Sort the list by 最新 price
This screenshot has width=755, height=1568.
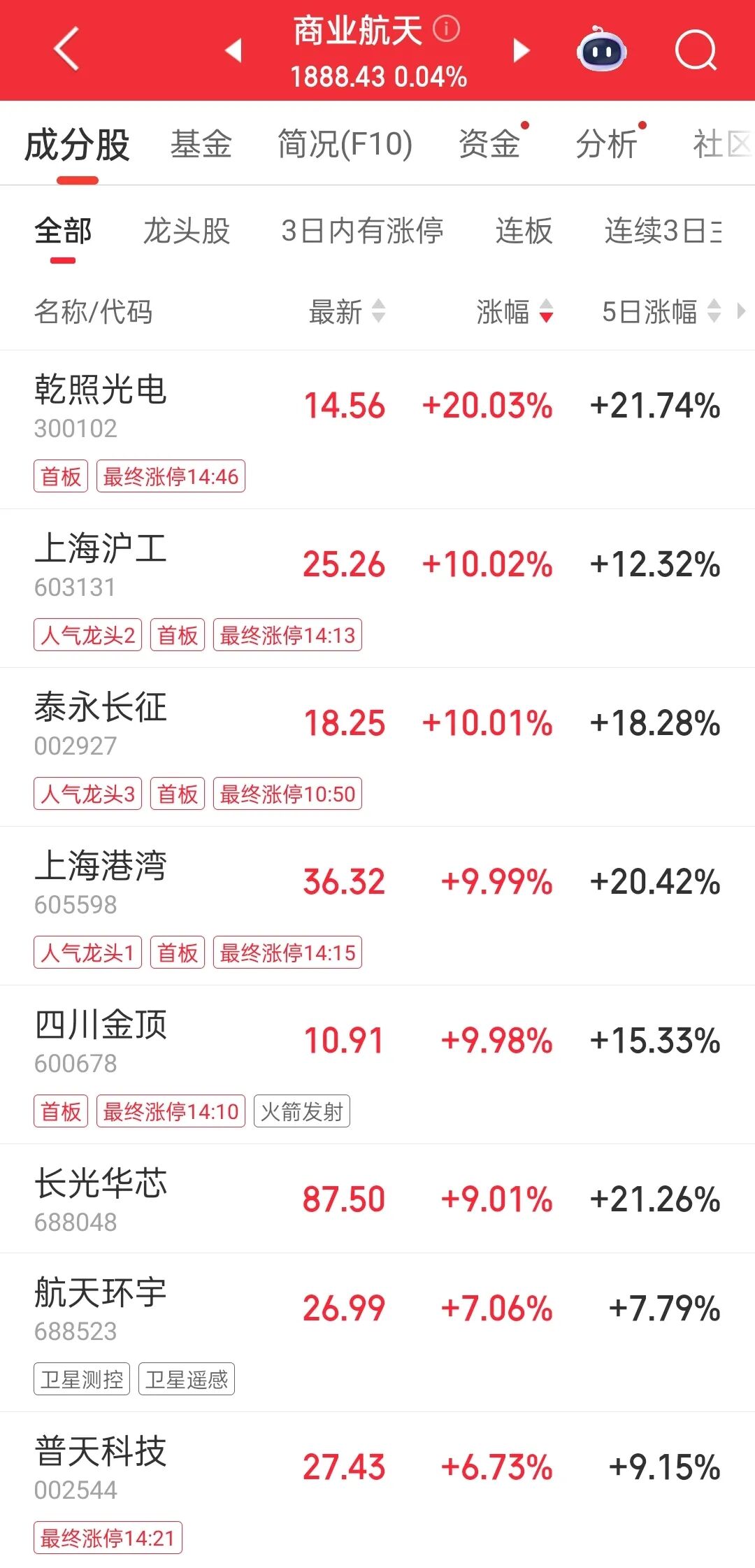coord(347,312)
